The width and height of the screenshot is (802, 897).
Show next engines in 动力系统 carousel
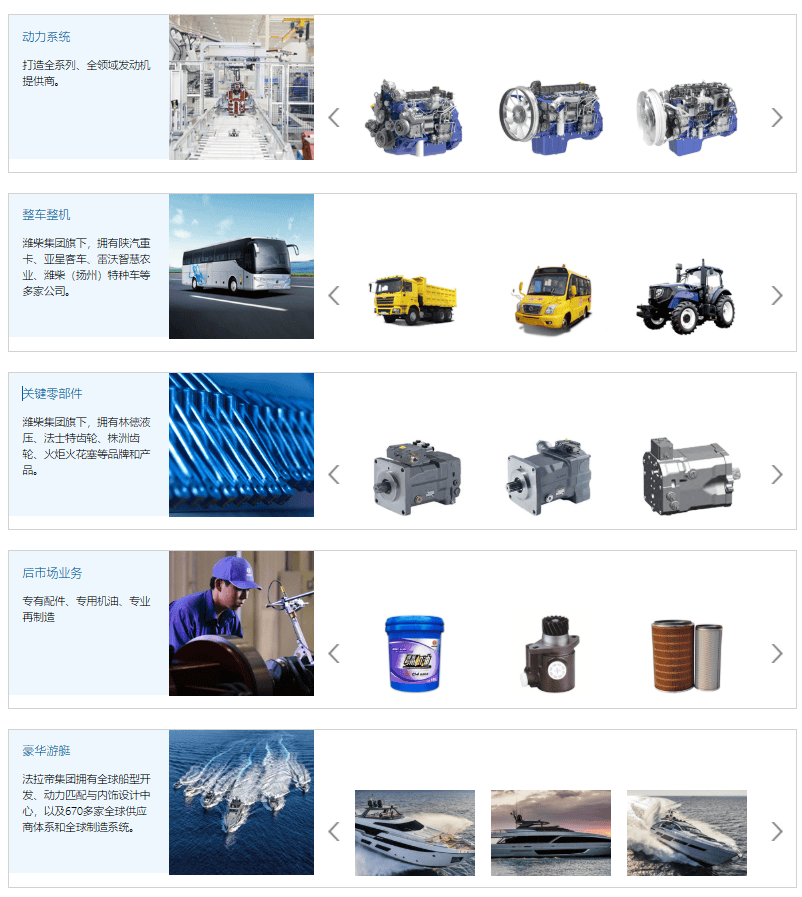pos(777,117)
